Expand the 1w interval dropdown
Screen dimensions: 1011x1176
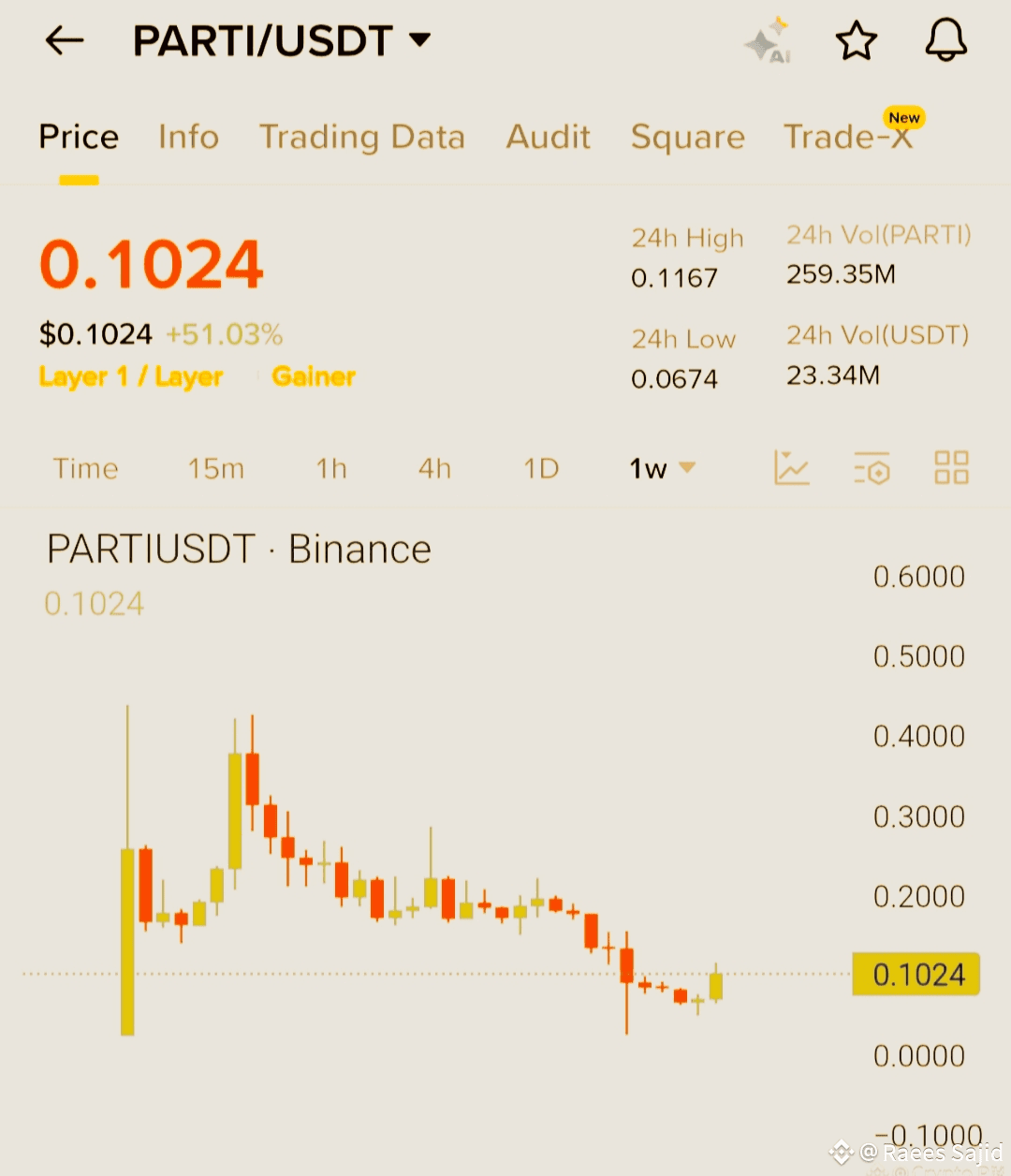(662, 468)
